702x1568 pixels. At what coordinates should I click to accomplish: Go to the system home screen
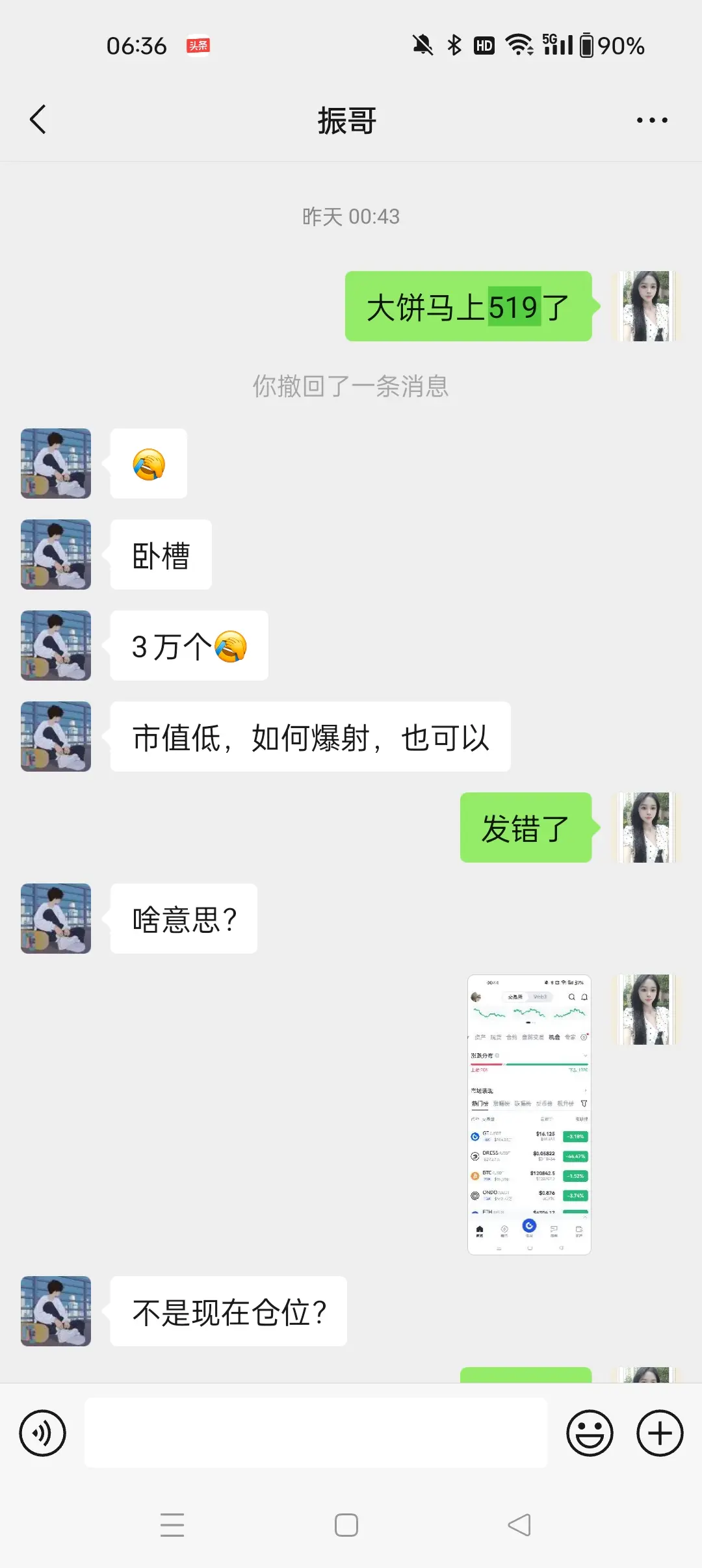(346, 1524)
